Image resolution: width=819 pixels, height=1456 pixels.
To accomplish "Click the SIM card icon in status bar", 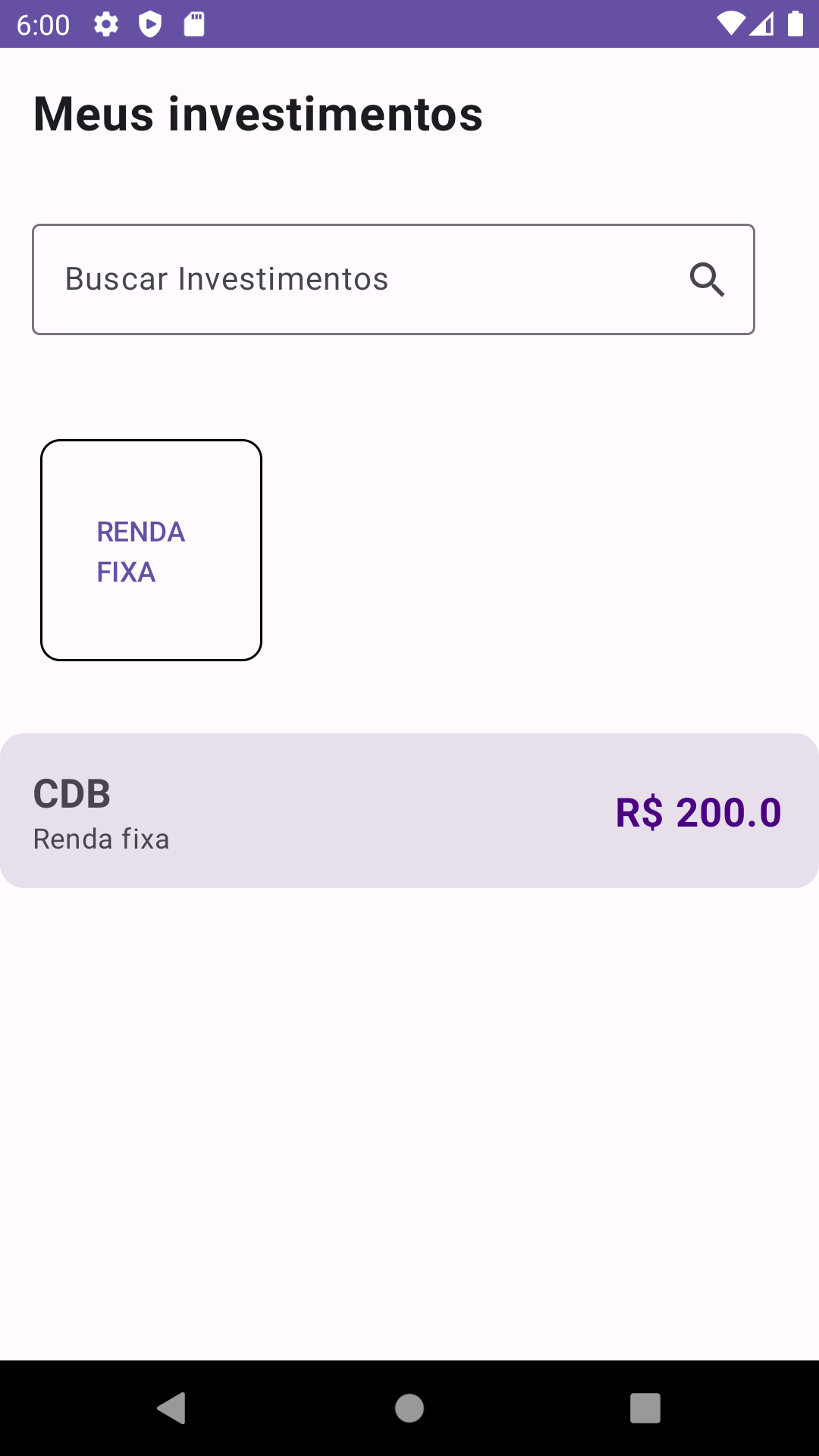I will (195, 24).
